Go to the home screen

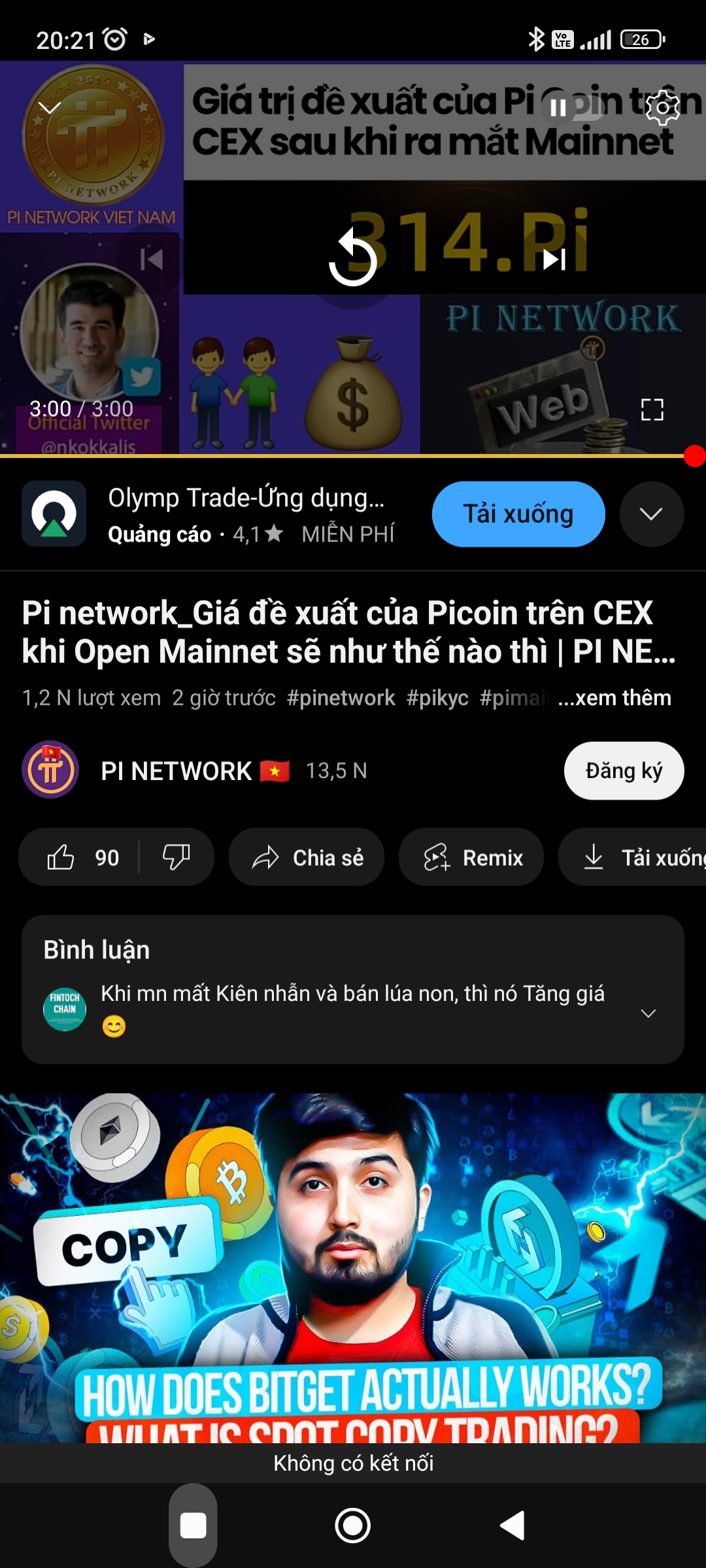coord(353,1526)
